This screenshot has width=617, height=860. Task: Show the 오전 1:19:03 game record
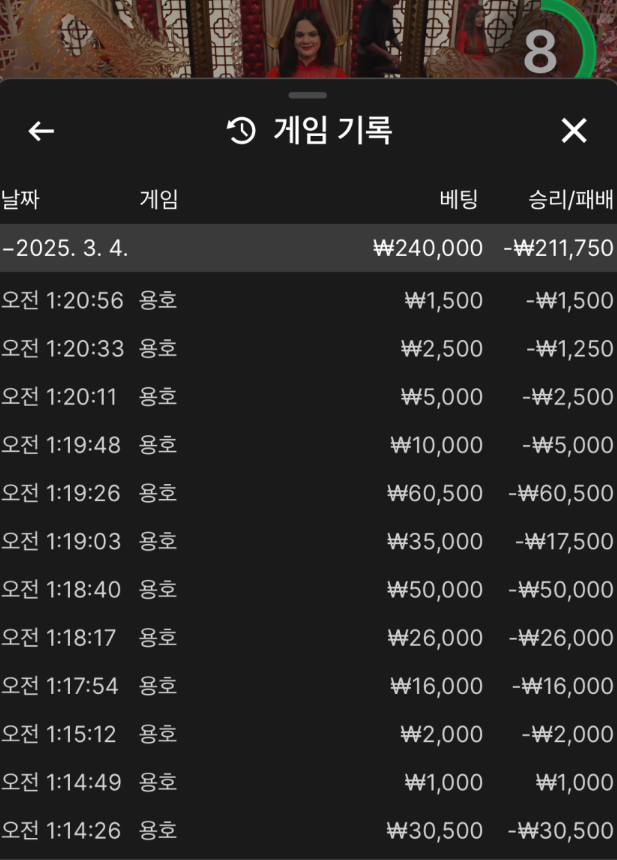pos(308,542)
